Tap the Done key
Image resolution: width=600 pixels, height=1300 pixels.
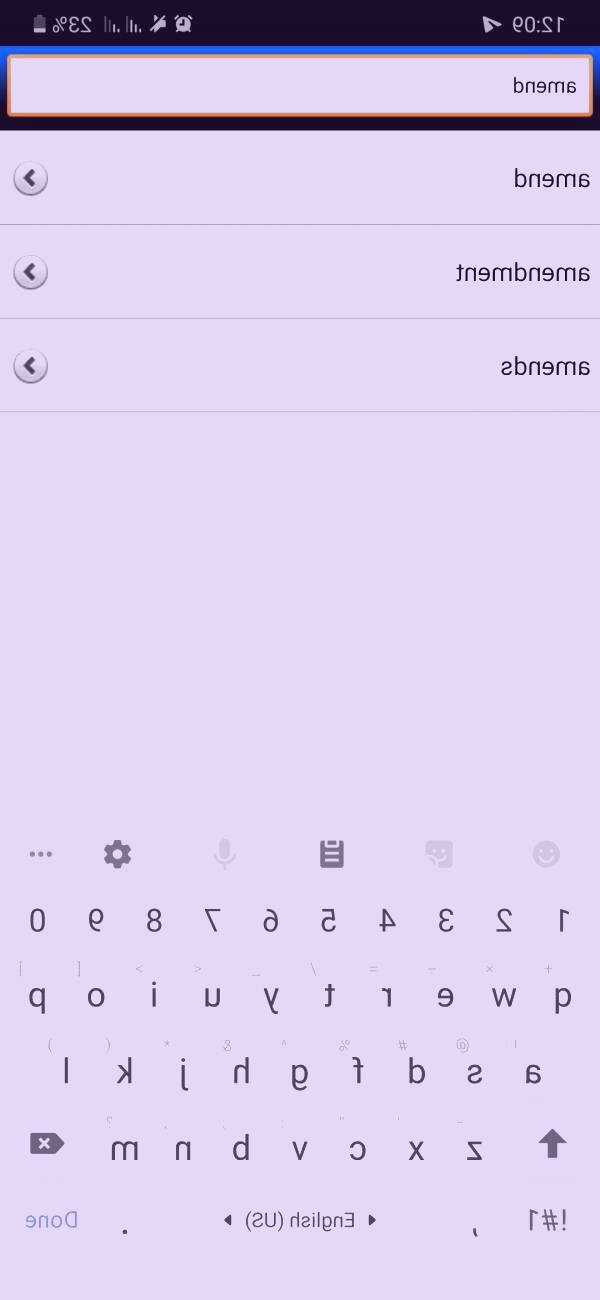pos(51,1220)
